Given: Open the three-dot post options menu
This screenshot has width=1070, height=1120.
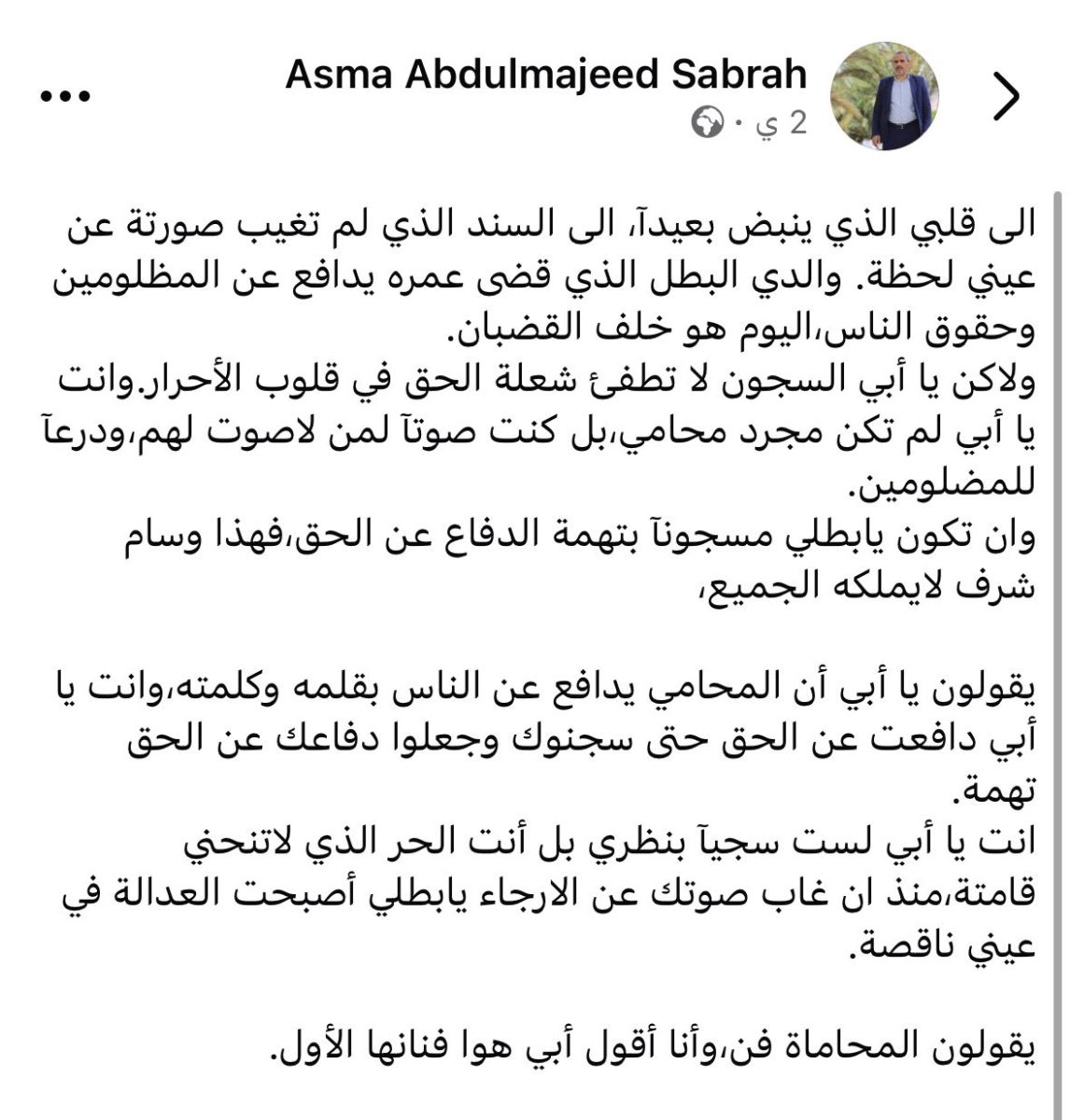Looking at the screenshot, I should pos(64,95).
